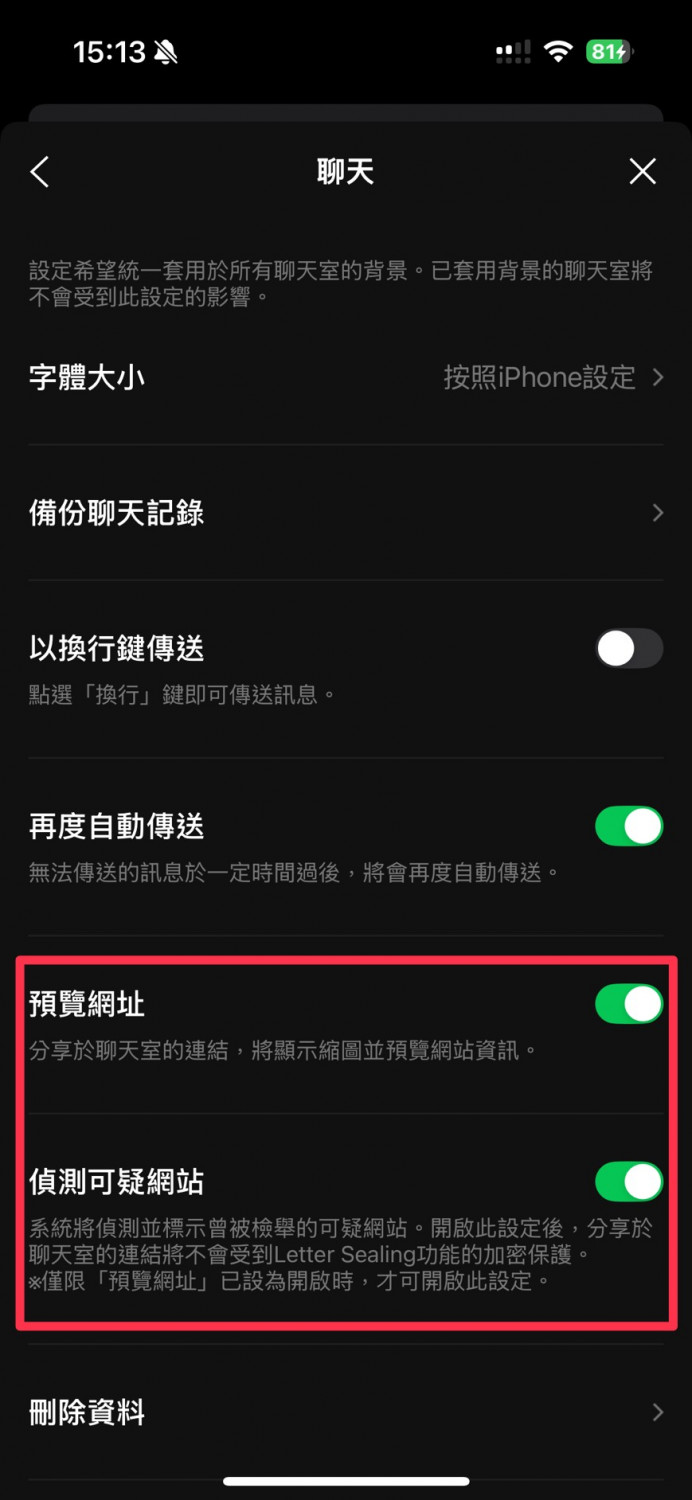Disable the 預覽網址 switch

point(629,1004)
